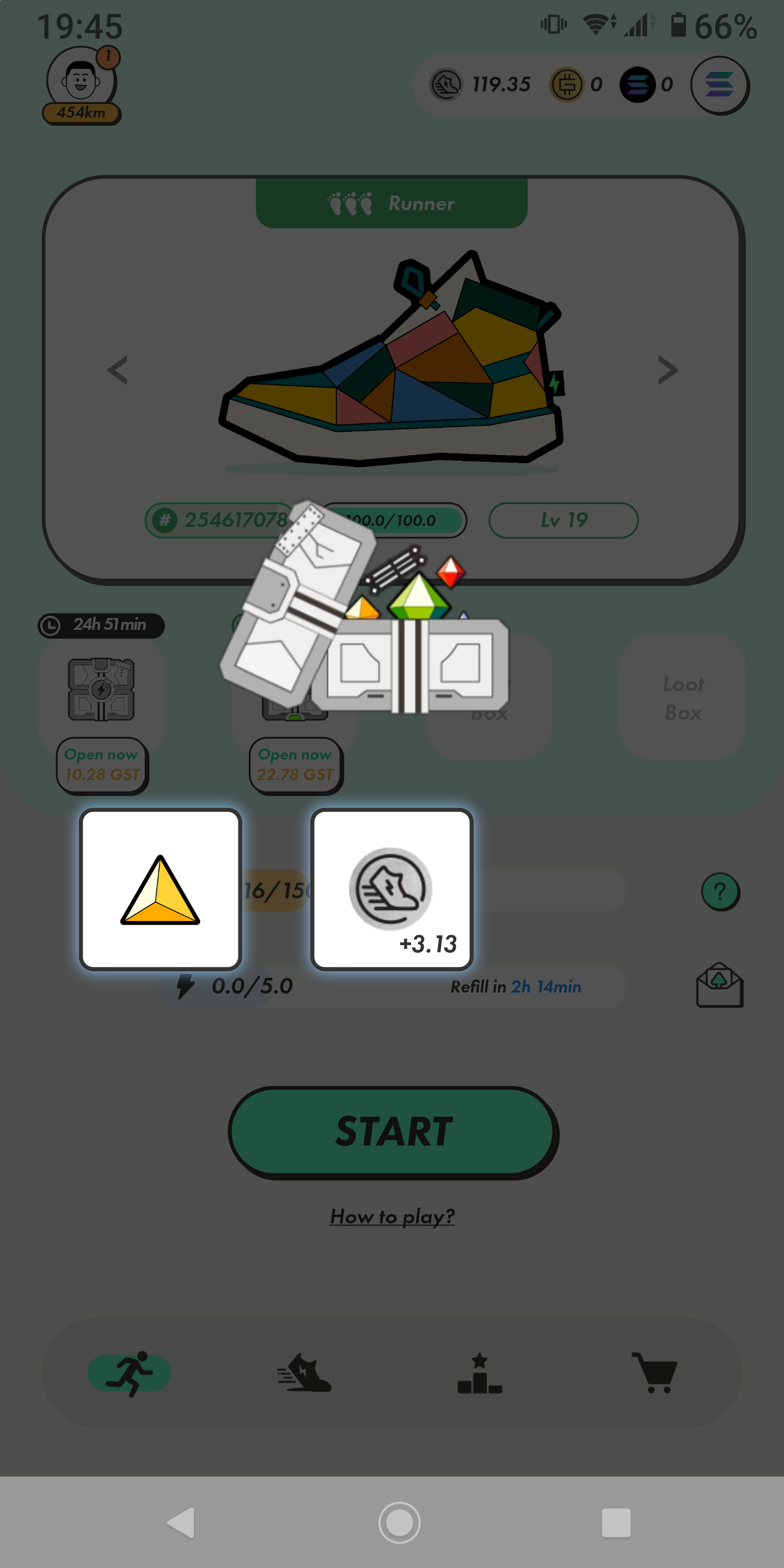Screen dimensions: 784x1568
Task: Go back with the system back button
Action: pos(181,1522)
